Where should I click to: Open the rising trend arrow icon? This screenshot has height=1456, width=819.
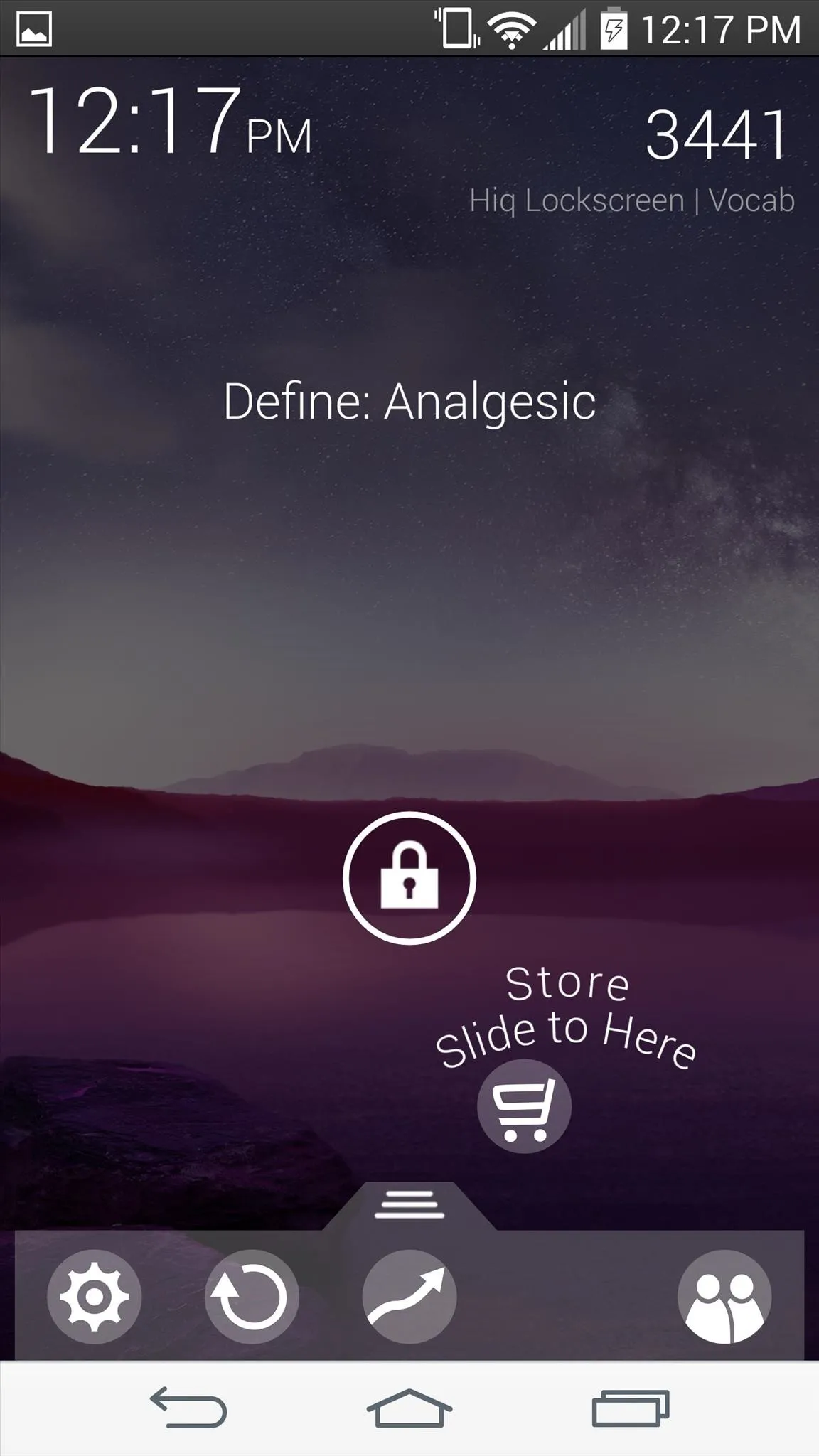coord(409,1297)
